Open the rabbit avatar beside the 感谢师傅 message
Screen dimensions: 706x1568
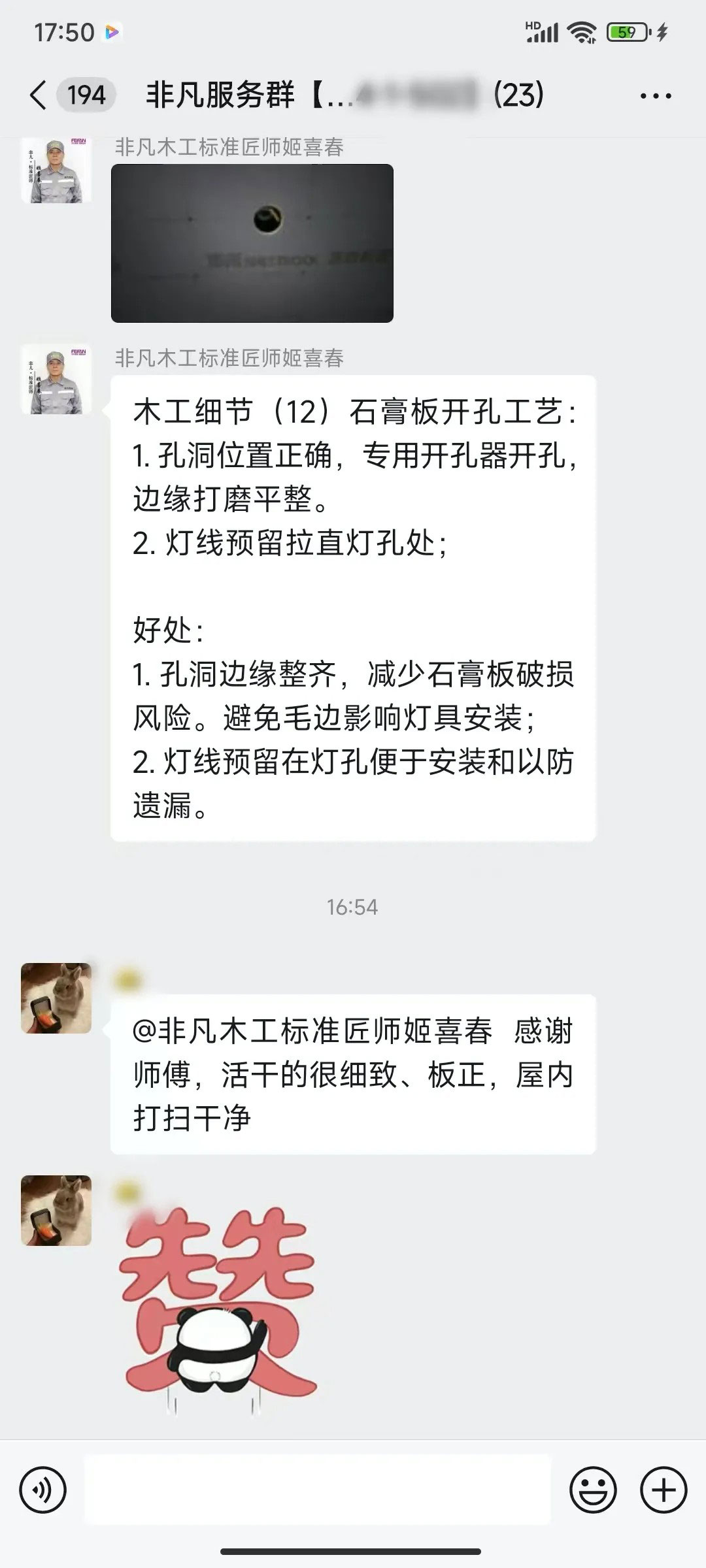(56, 998)
